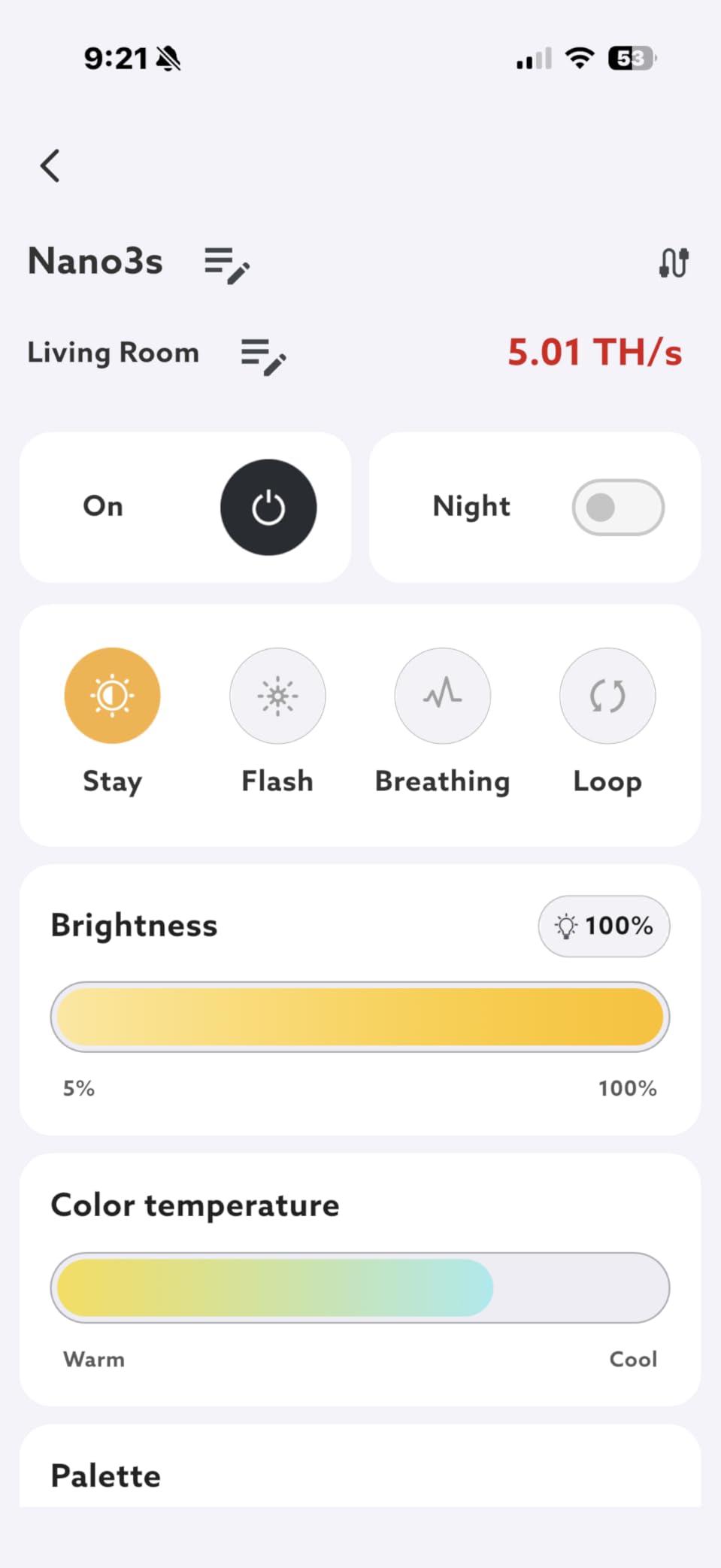This screenshot has height=1568, width=721.
Task: Activate the Loop light mode
Action: (x=607, y=696)
